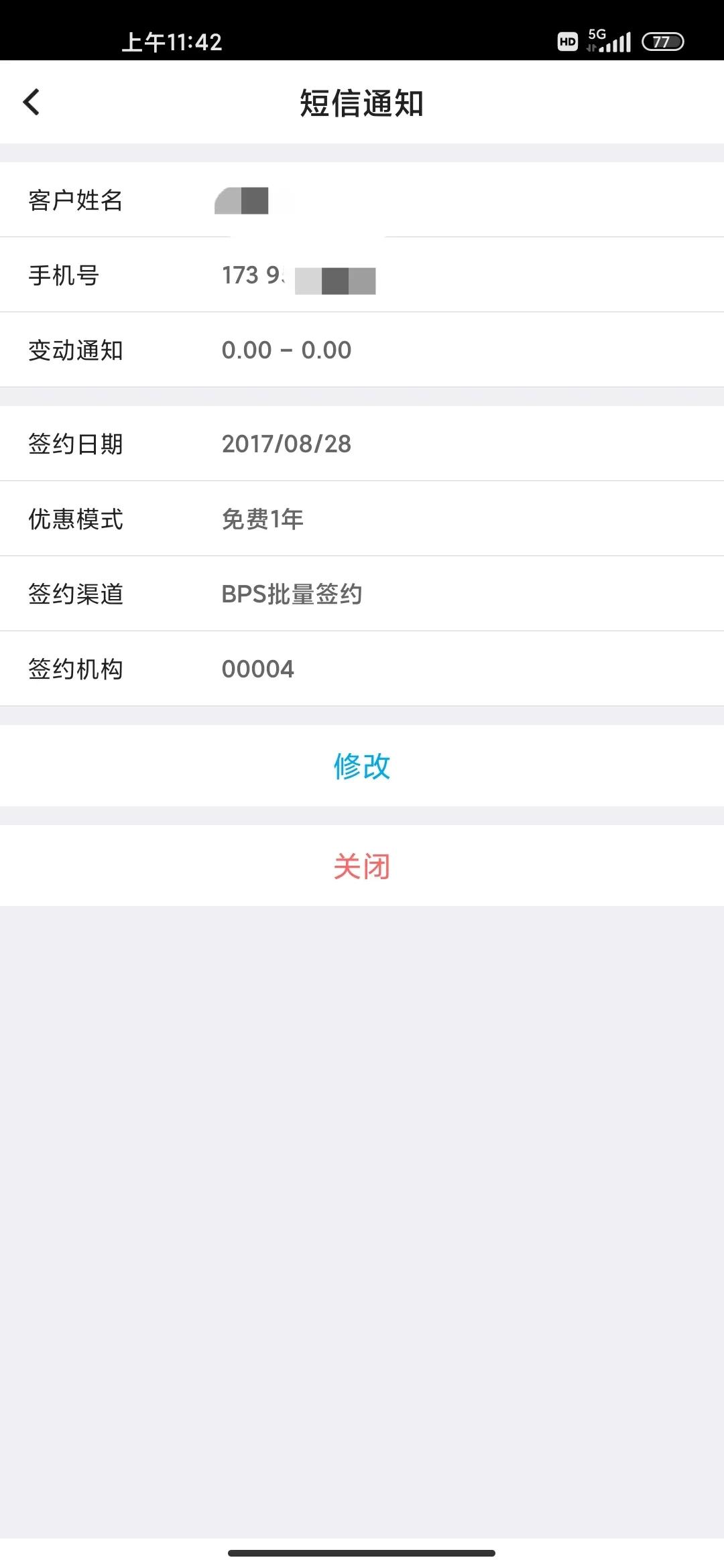Tap the battery indicator showing 77
Viewport: 724px width, 1568px height.
[x=662, y=42]
